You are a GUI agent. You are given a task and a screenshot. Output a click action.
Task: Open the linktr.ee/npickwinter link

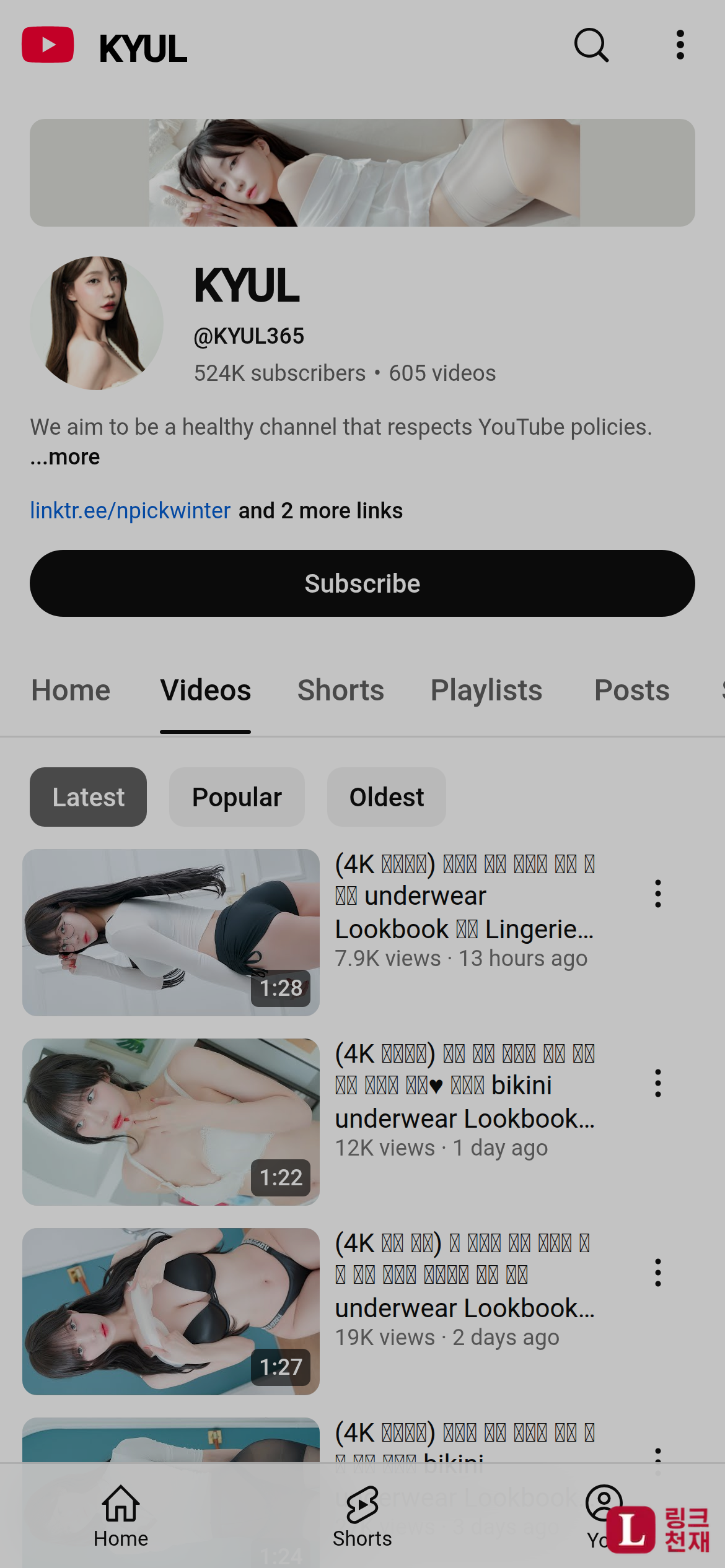[130, 510]
